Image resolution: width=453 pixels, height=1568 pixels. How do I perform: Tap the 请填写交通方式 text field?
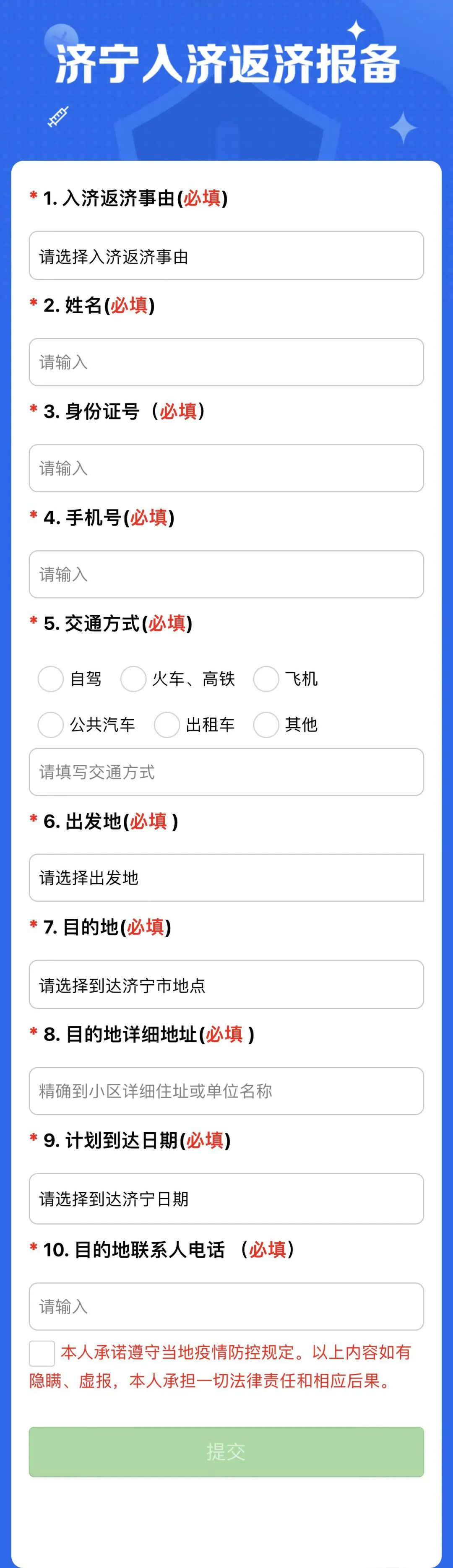coord(226,772)
